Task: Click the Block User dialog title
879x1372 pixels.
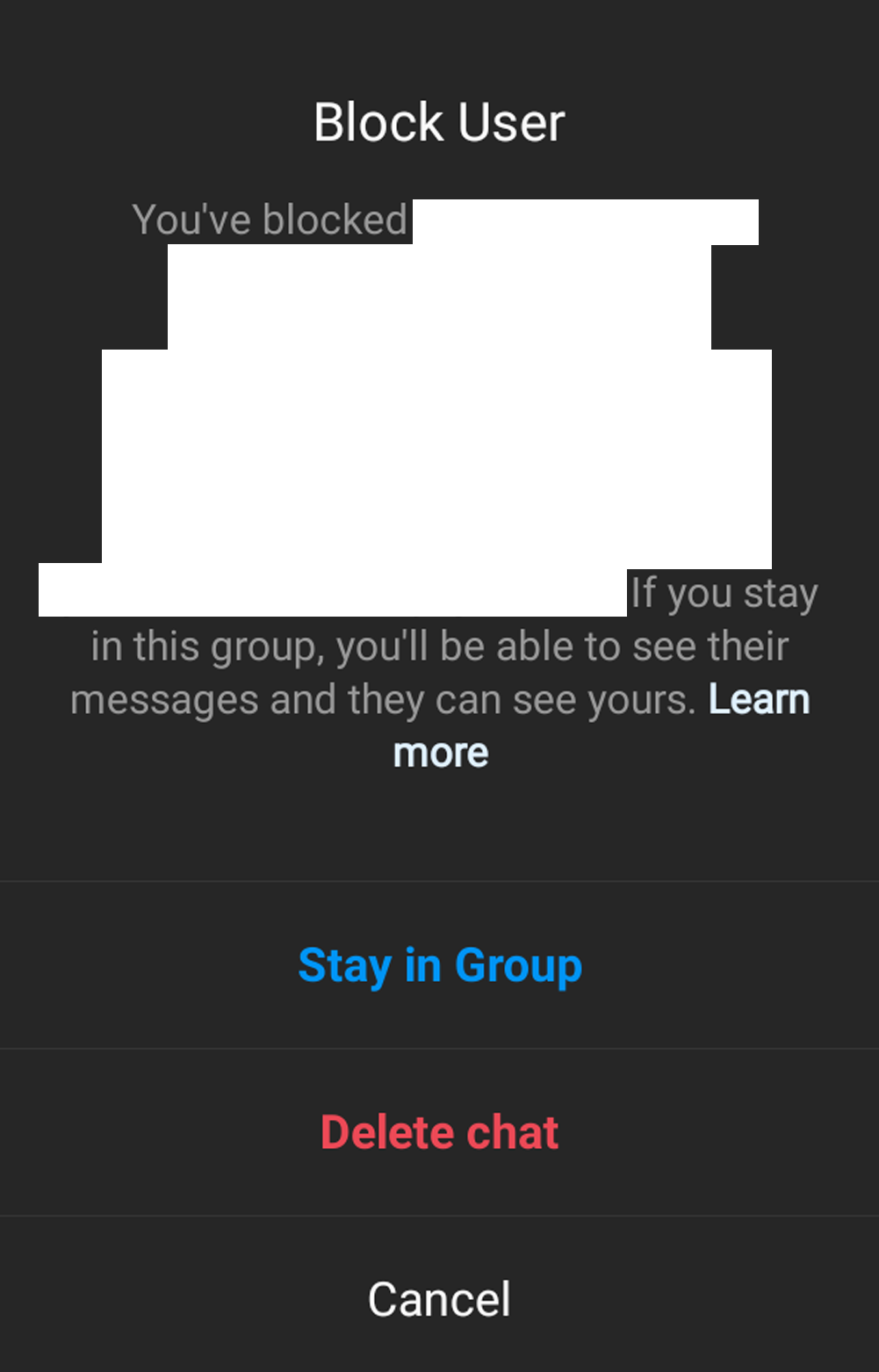Action: point(439,121)
